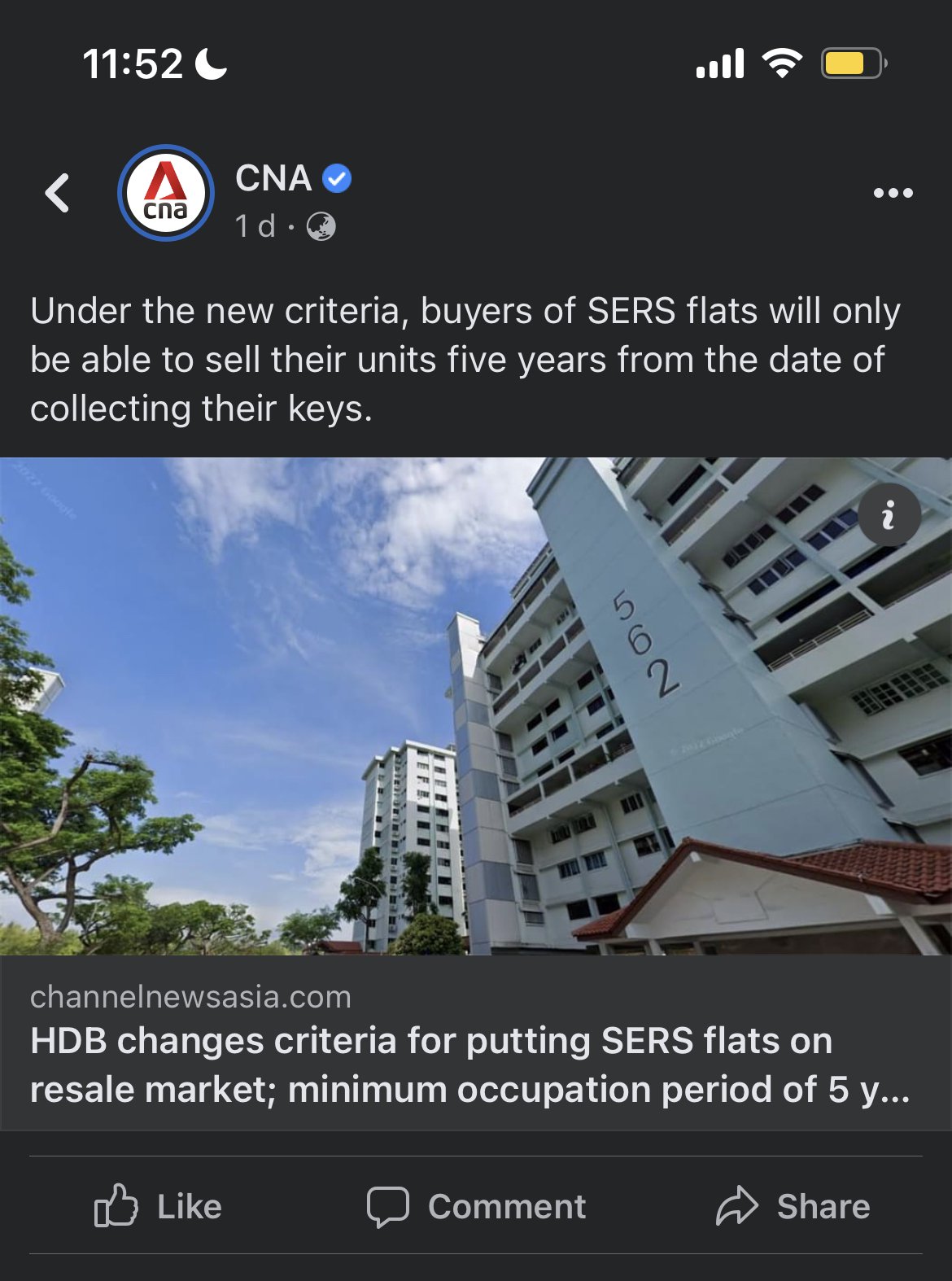Comment on the CNA post
952x1281 pixels.
(x=476, y=1206)
